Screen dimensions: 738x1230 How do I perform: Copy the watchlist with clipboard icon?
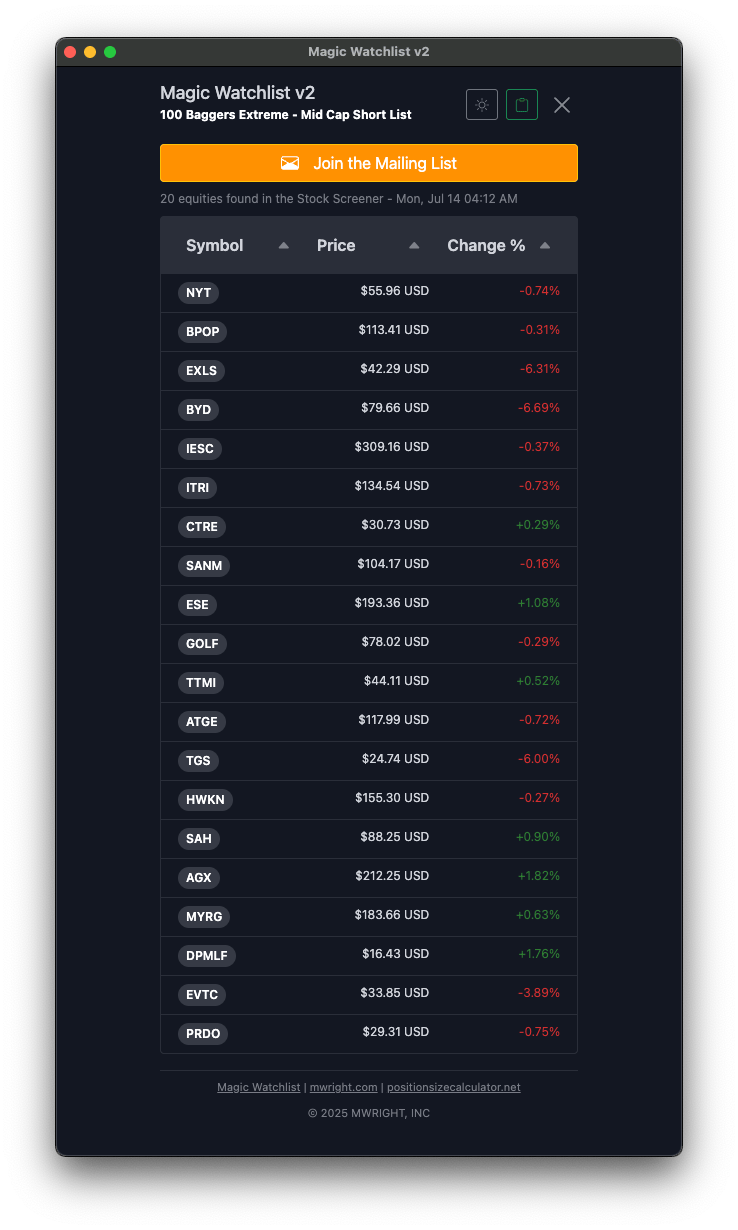point(522,105)
